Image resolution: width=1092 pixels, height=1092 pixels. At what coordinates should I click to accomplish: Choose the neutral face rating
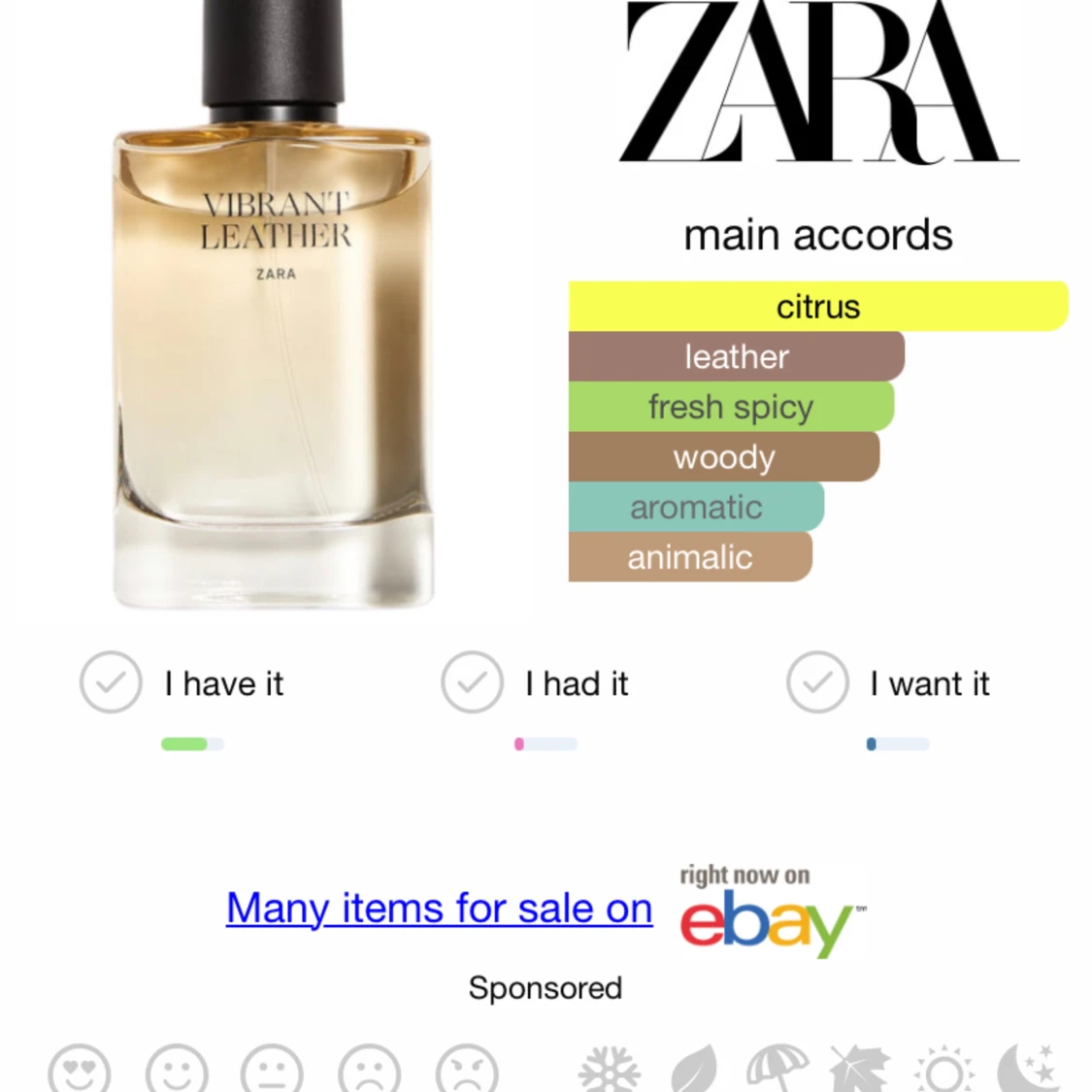tap(273, 1071)
